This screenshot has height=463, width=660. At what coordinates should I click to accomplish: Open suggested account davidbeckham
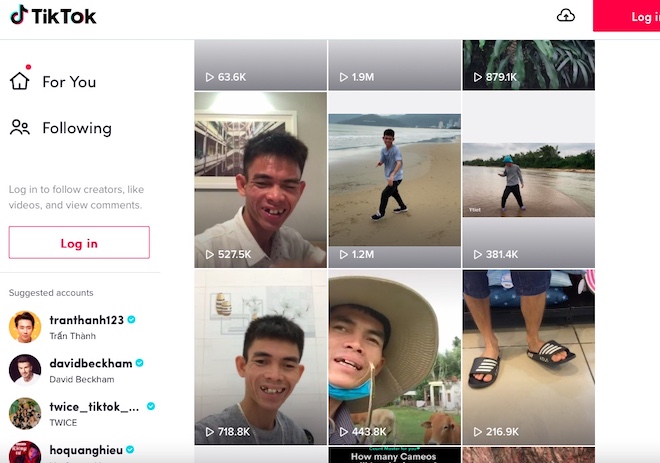90,363
